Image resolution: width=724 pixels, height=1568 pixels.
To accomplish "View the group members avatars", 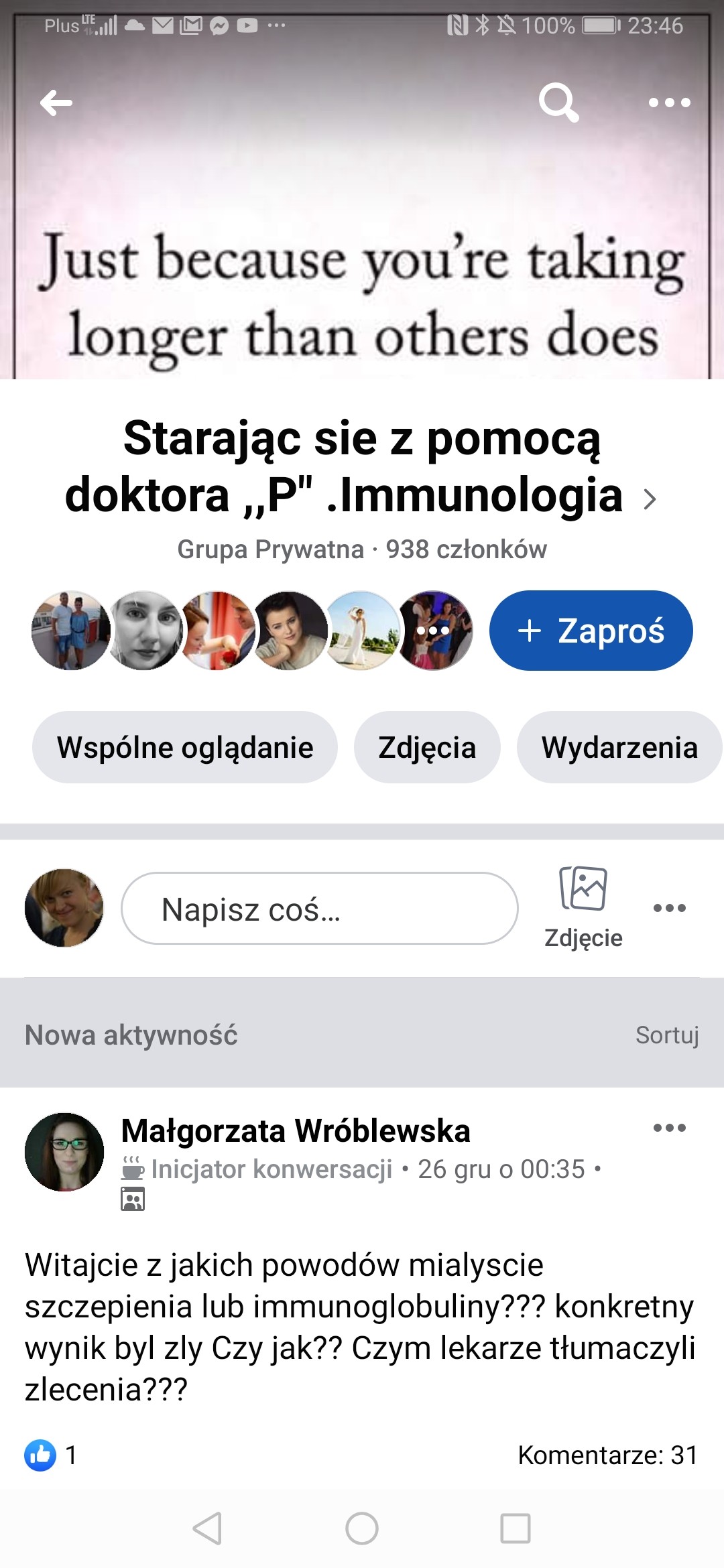I will click(251, 631).
